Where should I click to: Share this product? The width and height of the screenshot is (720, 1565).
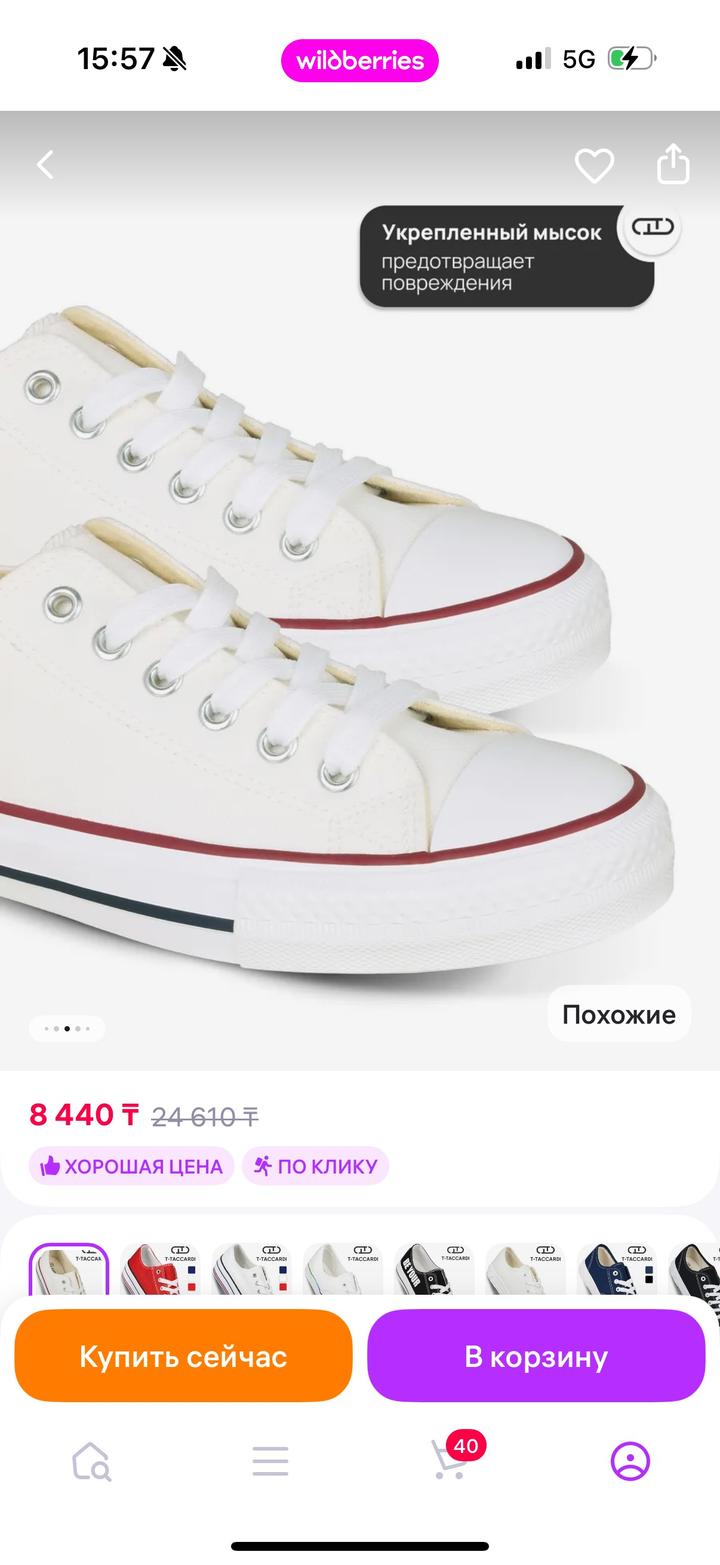click(x=673, y=165)
